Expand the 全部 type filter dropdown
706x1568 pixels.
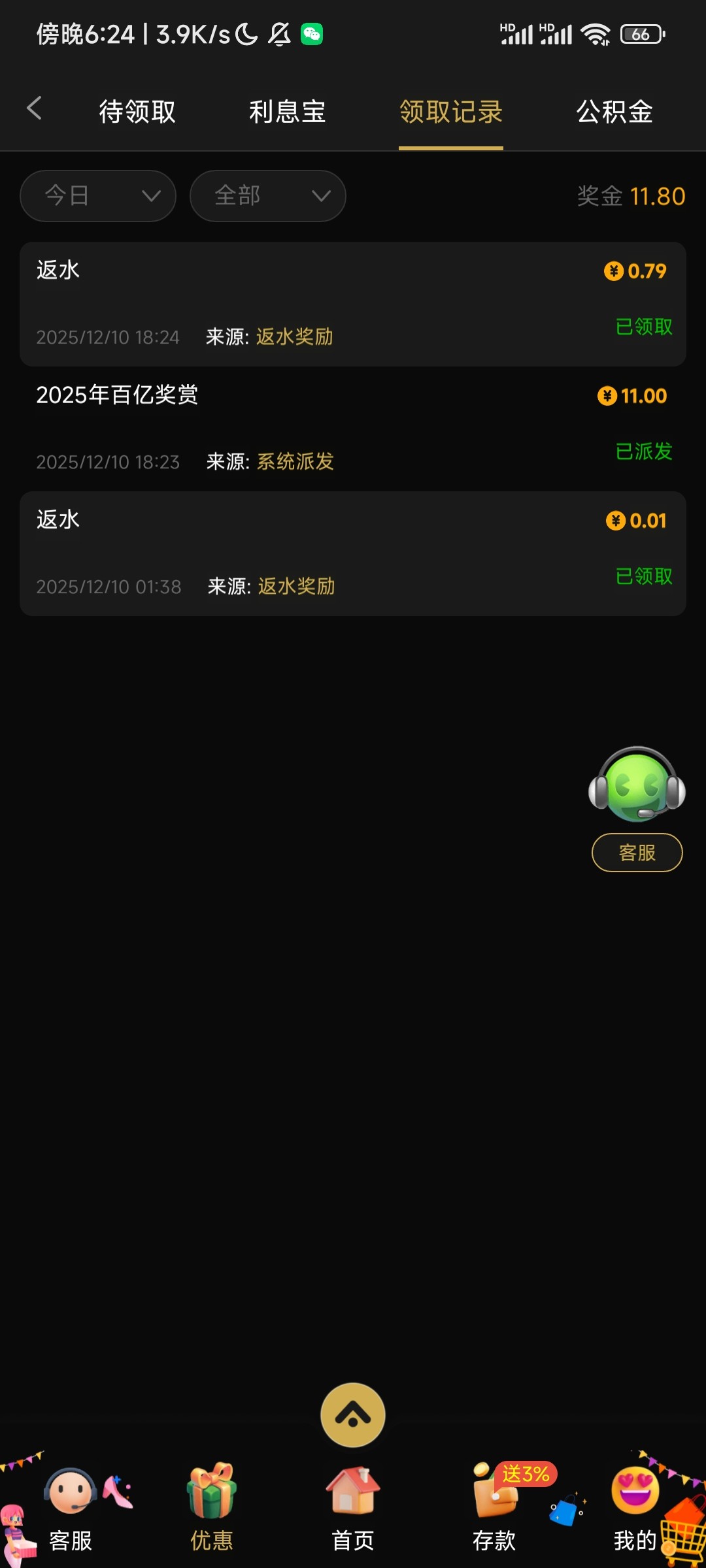(267, 195)
